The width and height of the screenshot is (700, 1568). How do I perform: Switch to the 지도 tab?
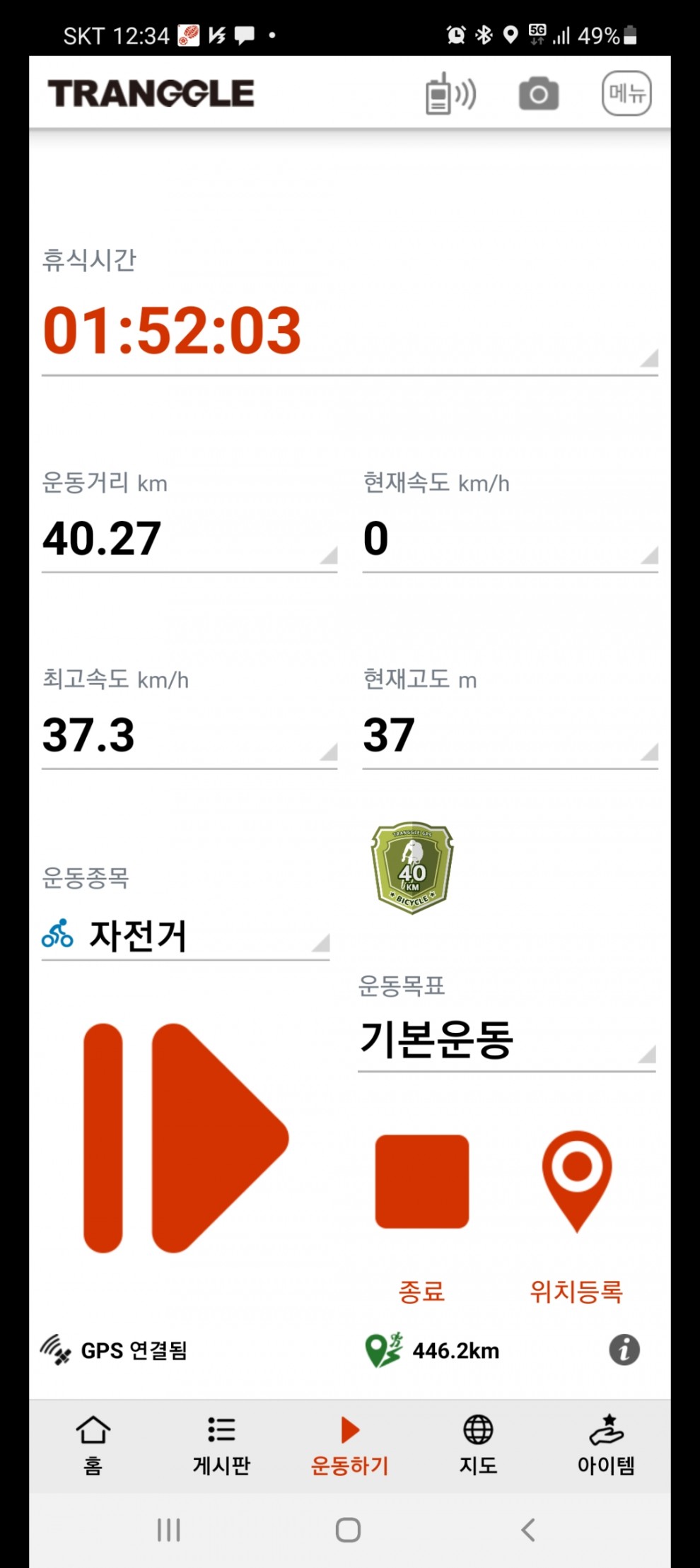click(x=478, y=1445)
